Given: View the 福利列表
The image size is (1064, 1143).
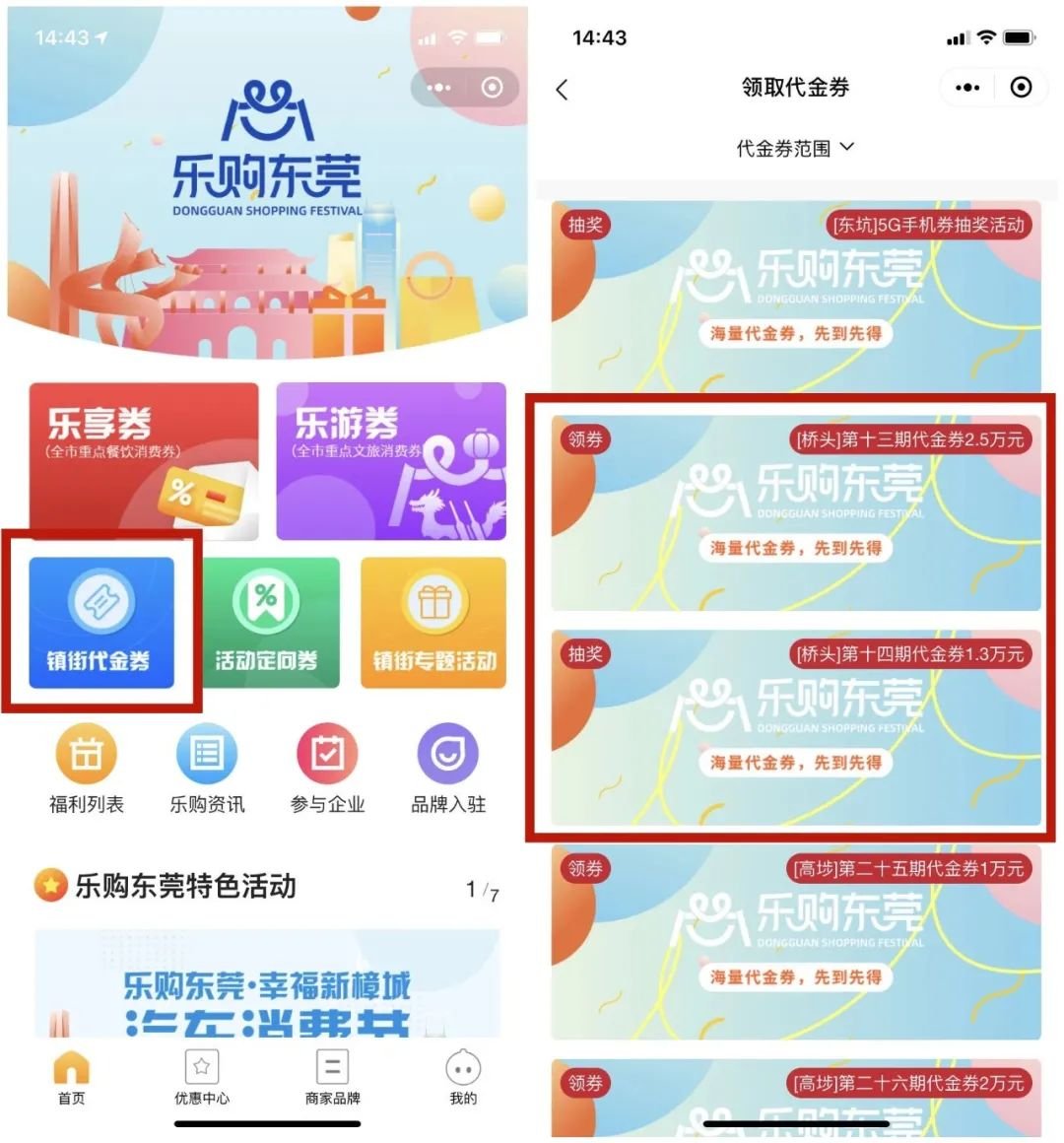Looking at the screenshot, I should pos(87,770).
